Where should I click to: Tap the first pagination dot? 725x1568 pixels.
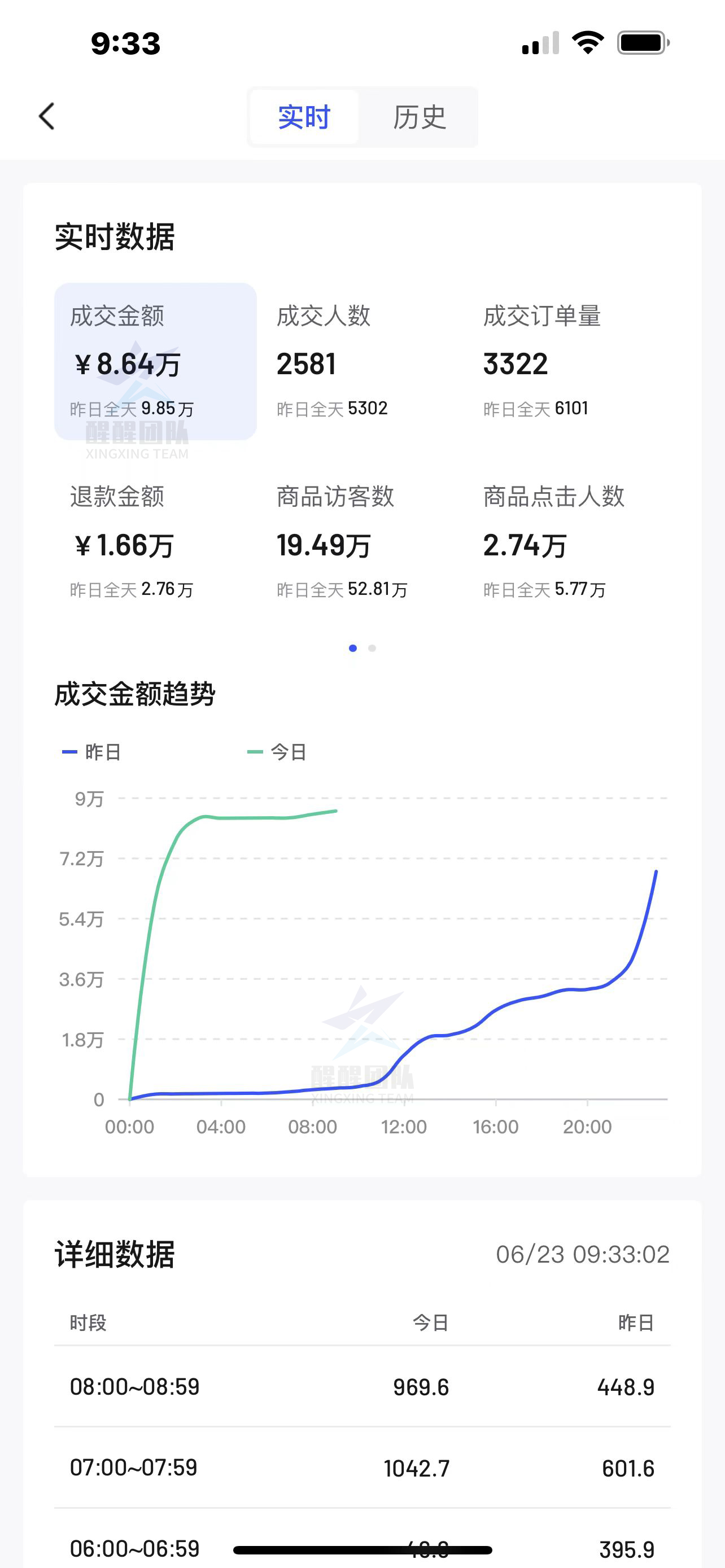[x=353, y=649]
